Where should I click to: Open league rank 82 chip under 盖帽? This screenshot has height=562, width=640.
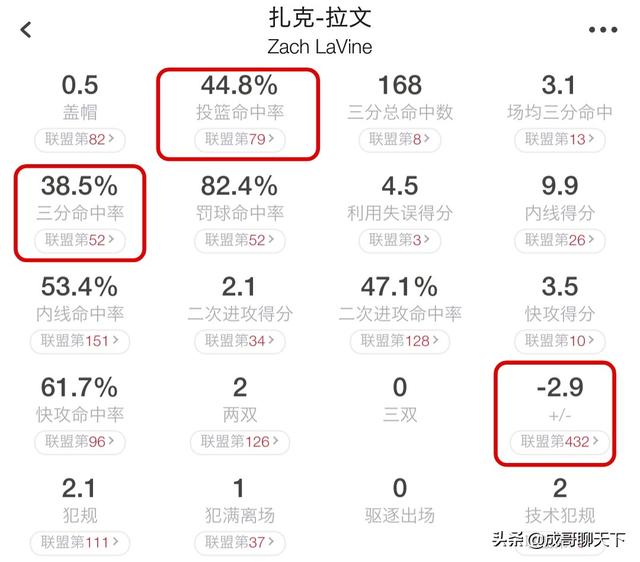[x=80, y=140]
